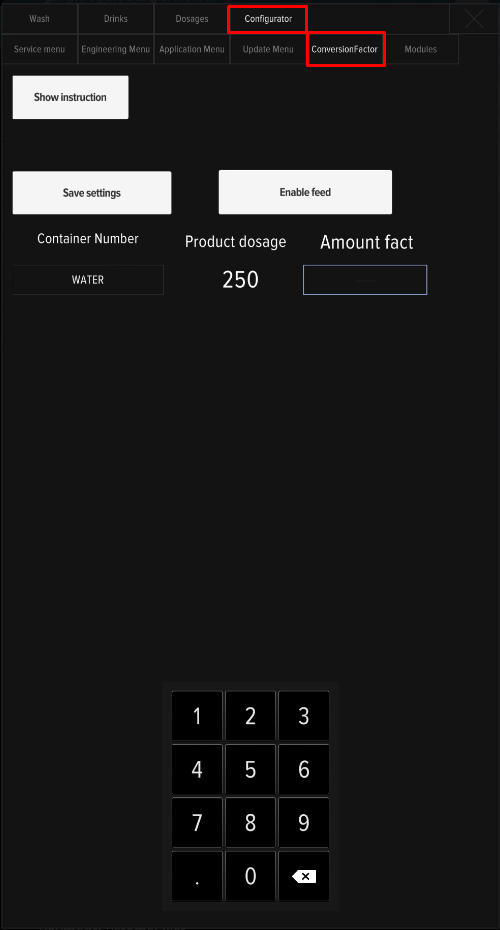Tap the 5 key on the keypad
The height and width of the screenshot is (930, 500).
click(x=250, y=769)
